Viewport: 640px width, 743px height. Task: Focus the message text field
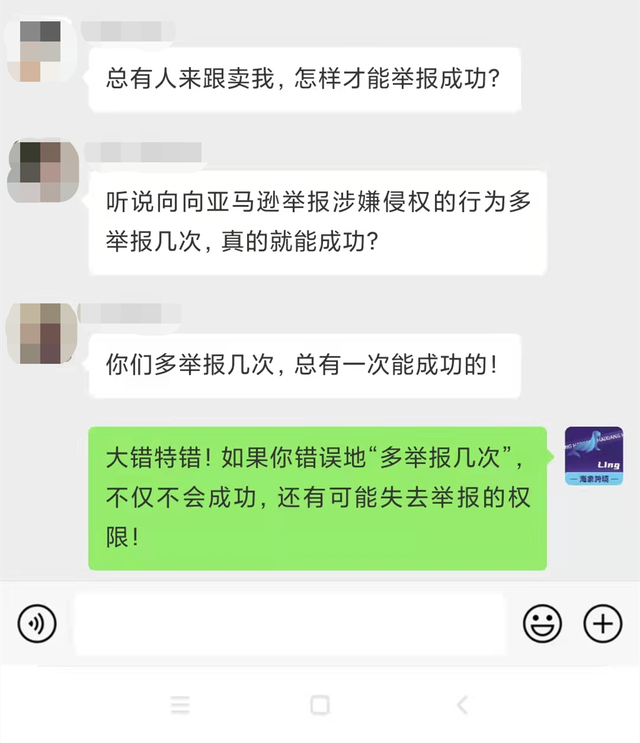pyautogui.click(x=290, y=624)
